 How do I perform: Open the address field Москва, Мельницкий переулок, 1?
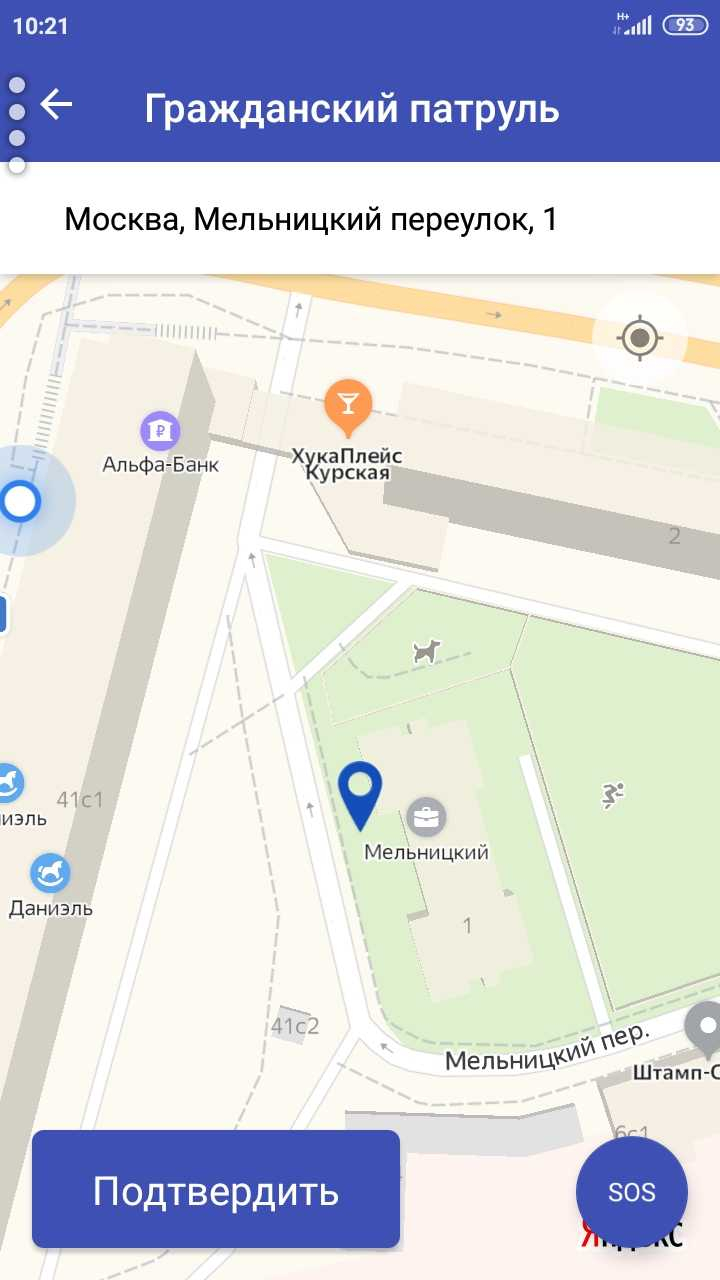pyautogui.click(x=310, y=219)
